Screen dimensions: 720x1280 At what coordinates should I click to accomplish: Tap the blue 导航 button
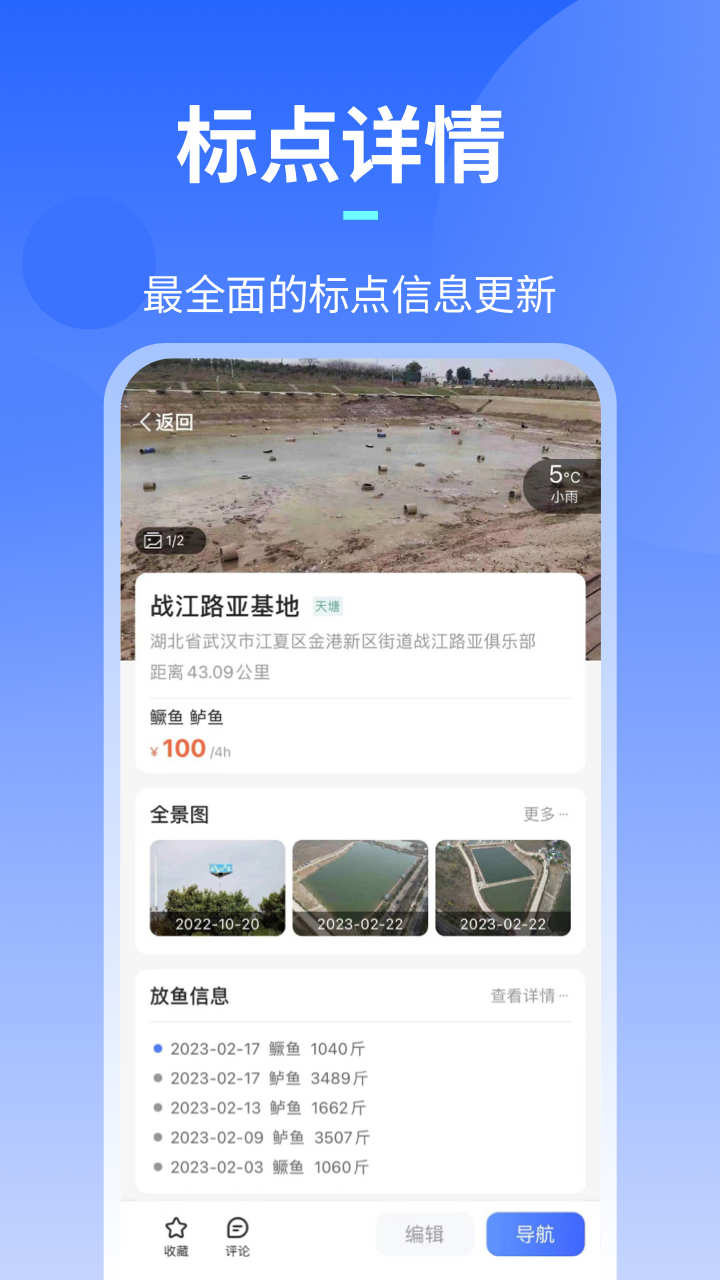pyautogui.click(x=535, y=1234)
